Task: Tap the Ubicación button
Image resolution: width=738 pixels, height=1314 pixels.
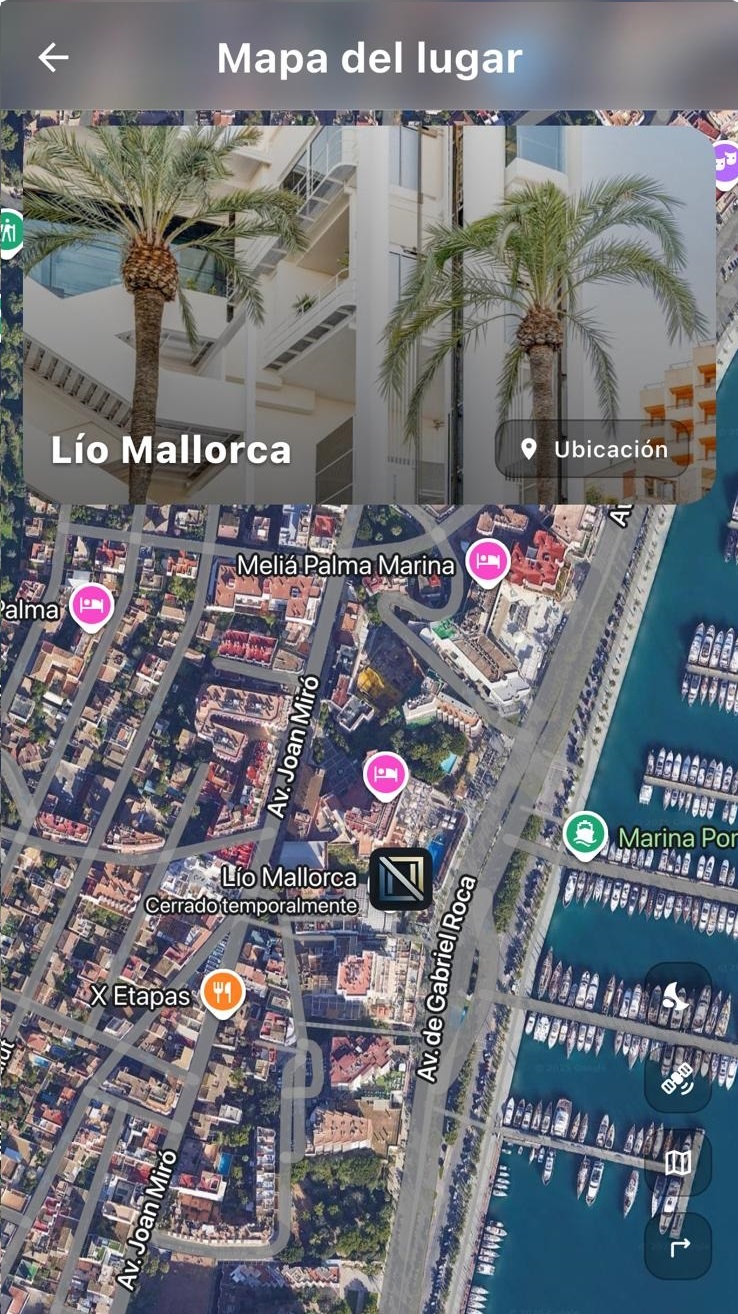Action: [593, 450]
